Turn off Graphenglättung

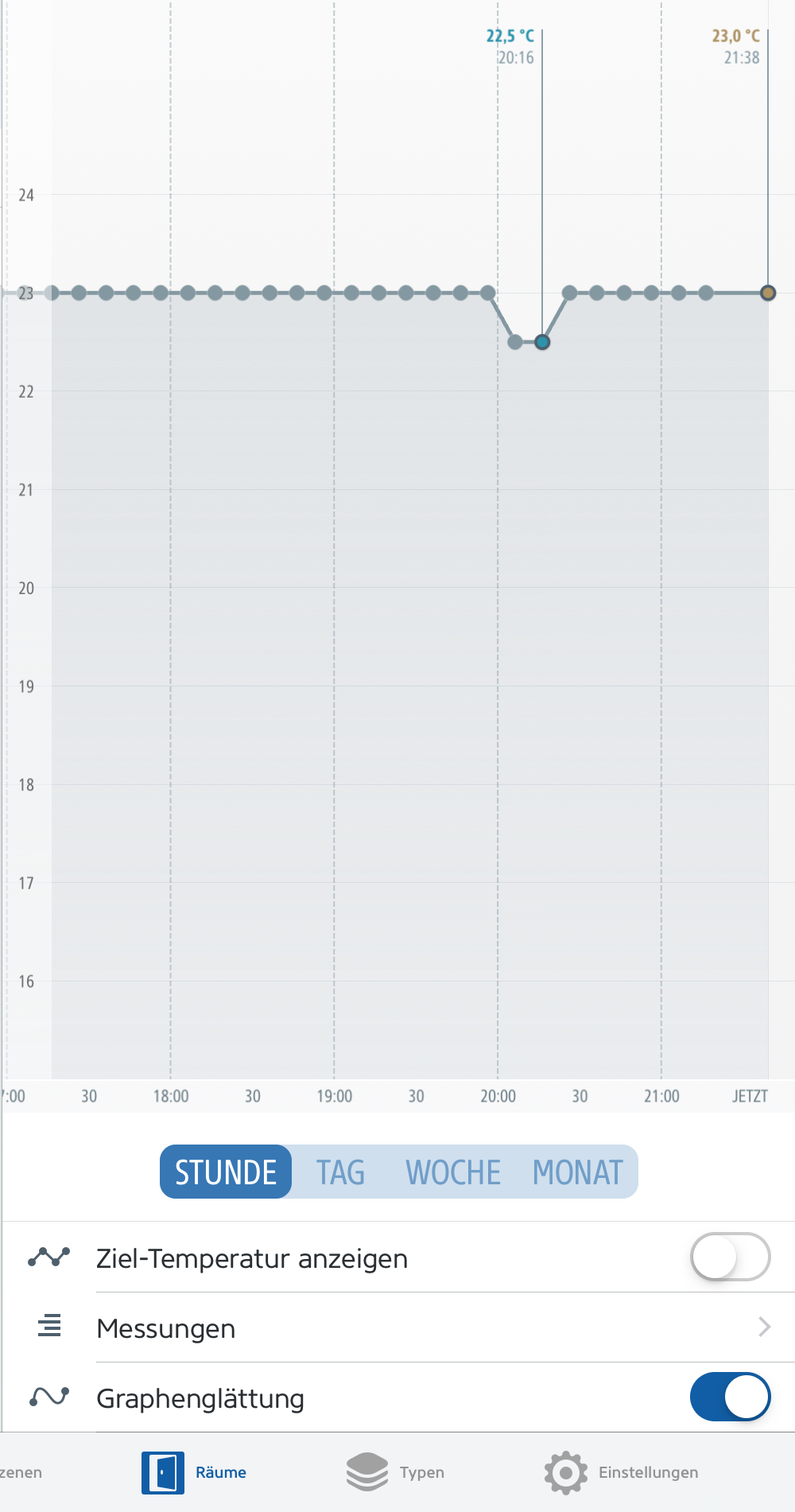730,1397
